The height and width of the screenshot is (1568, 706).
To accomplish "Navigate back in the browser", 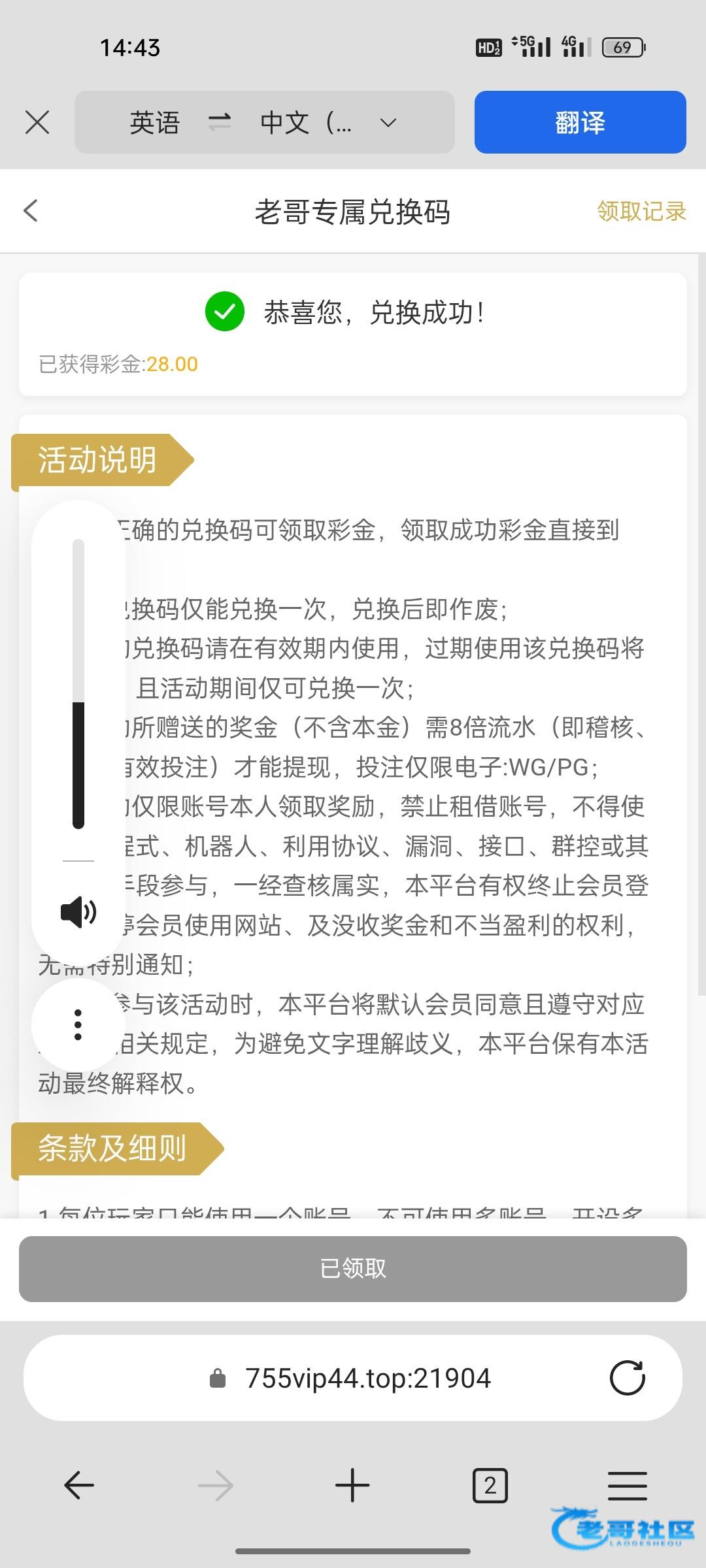I will tap(79, 1486).
